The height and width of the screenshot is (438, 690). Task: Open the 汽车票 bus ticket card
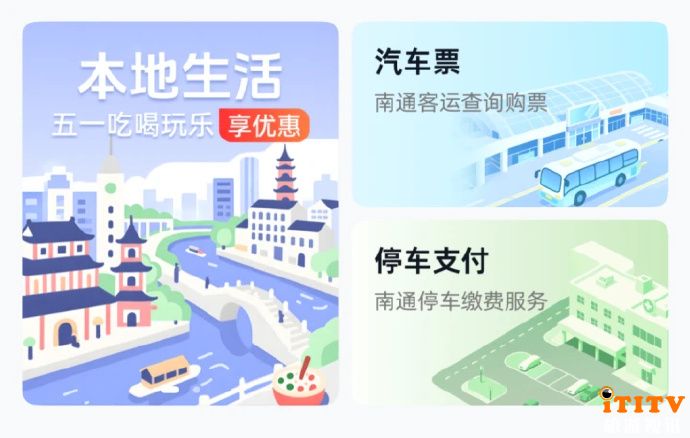pos(510,115)
